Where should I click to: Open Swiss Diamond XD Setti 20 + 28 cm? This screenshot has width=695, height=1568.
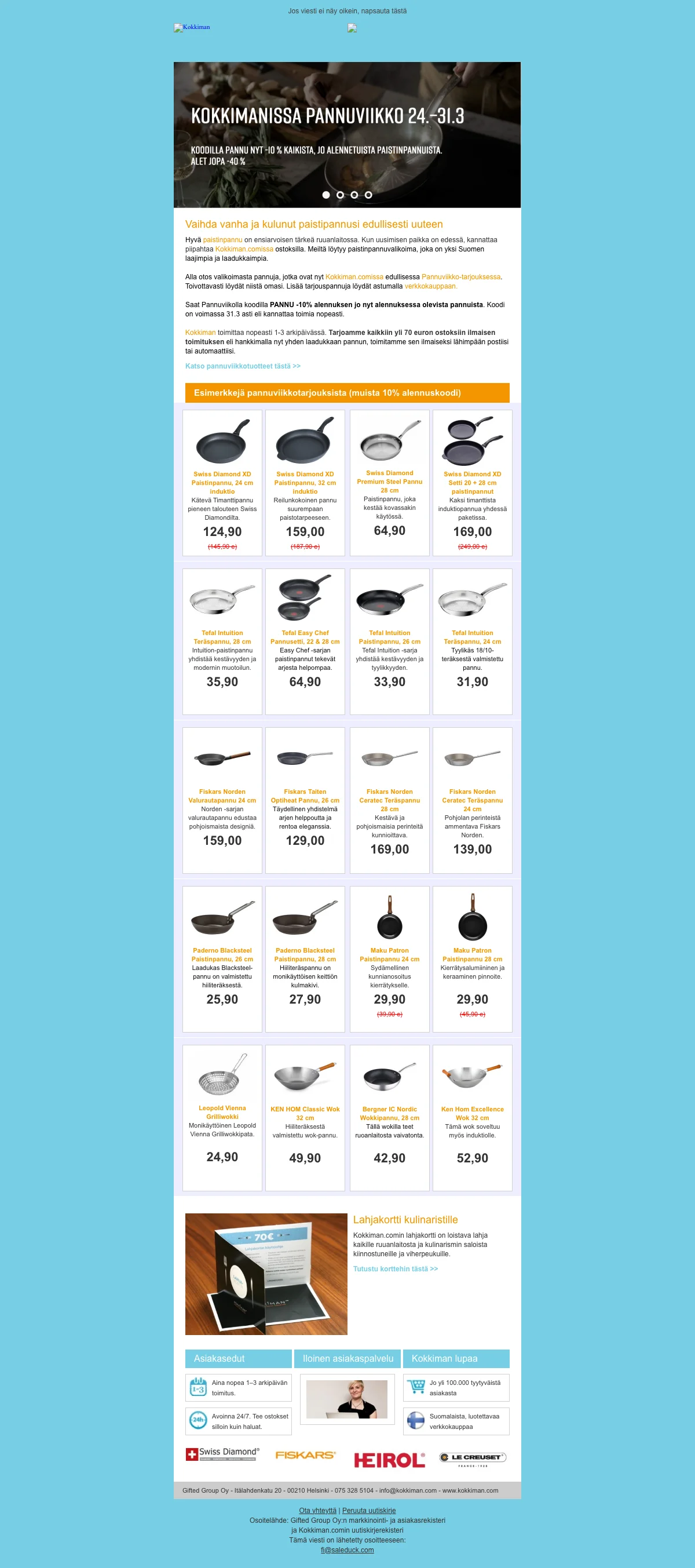coord(472,482)
